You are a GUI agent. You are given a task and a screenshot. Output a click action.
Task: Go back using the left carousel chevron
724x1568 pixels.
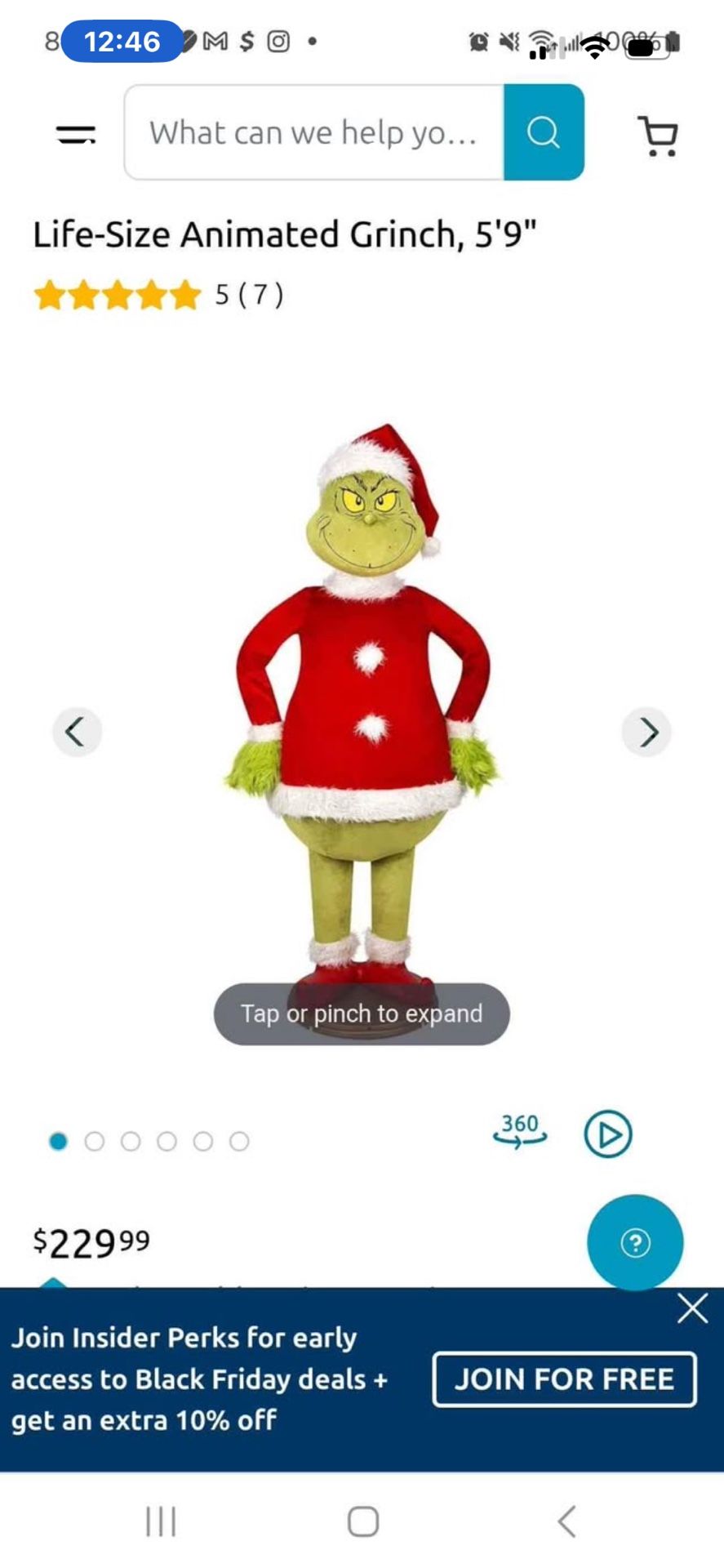[76, 732]
